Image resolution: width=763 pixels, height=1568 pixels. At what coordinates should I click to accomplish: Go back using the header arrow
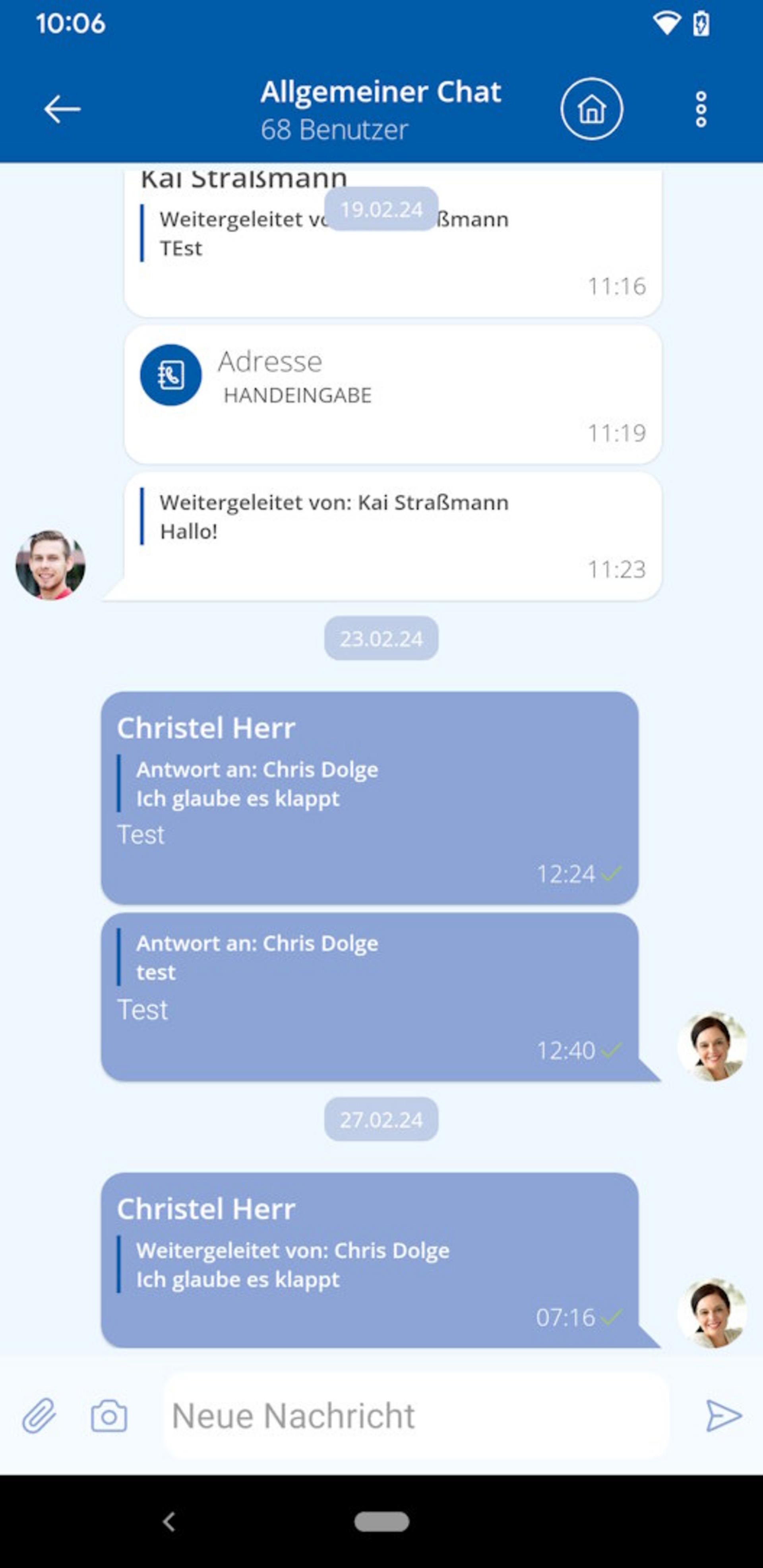tap(62, 110)
